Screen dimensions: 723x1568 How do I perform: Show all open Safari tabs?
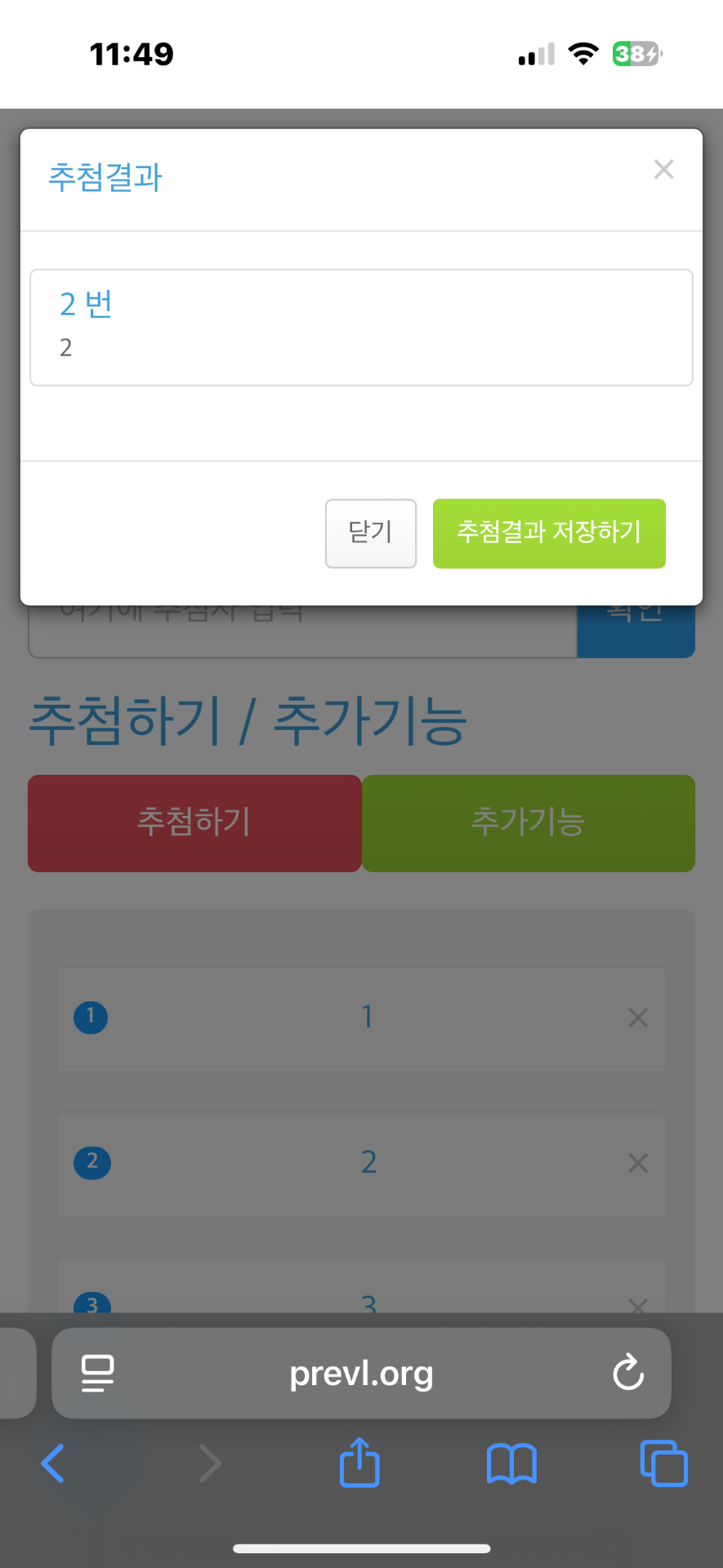pyautogui.click(x=663, y=1463)
